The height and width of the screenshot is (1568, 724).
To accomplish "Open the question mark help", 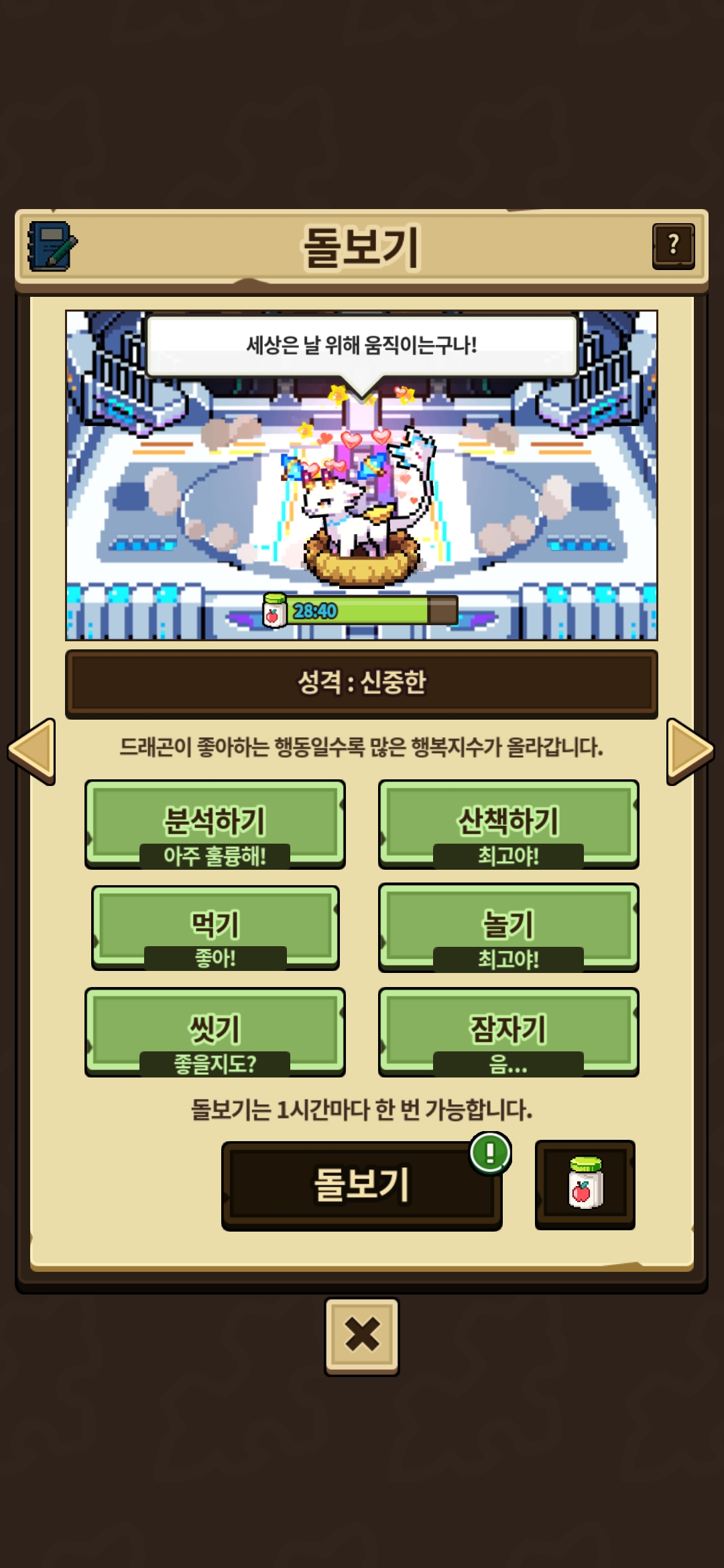I will pos(673,247).
